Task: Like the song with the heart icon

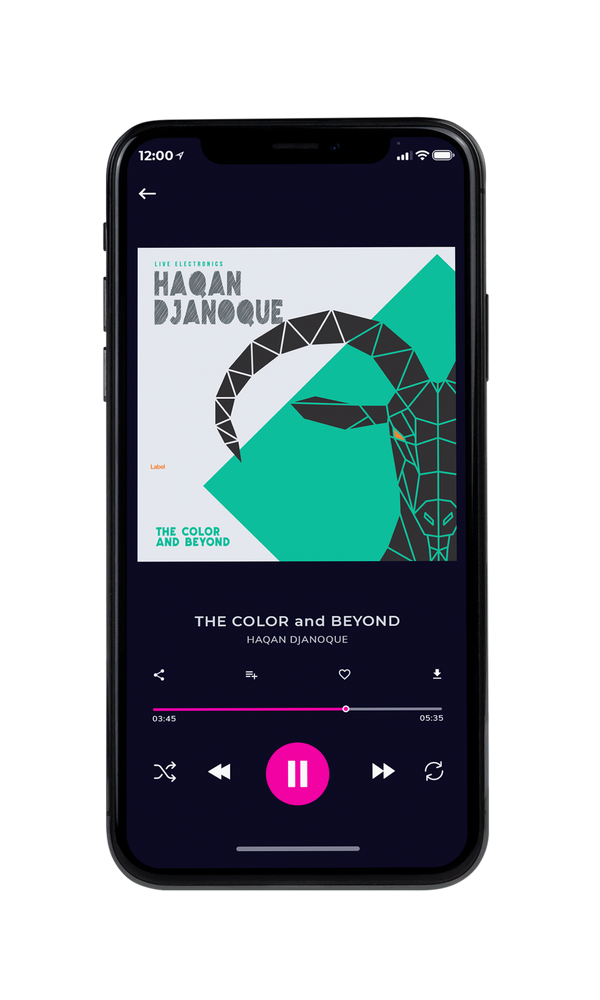Action: click(x=344, y=674)
